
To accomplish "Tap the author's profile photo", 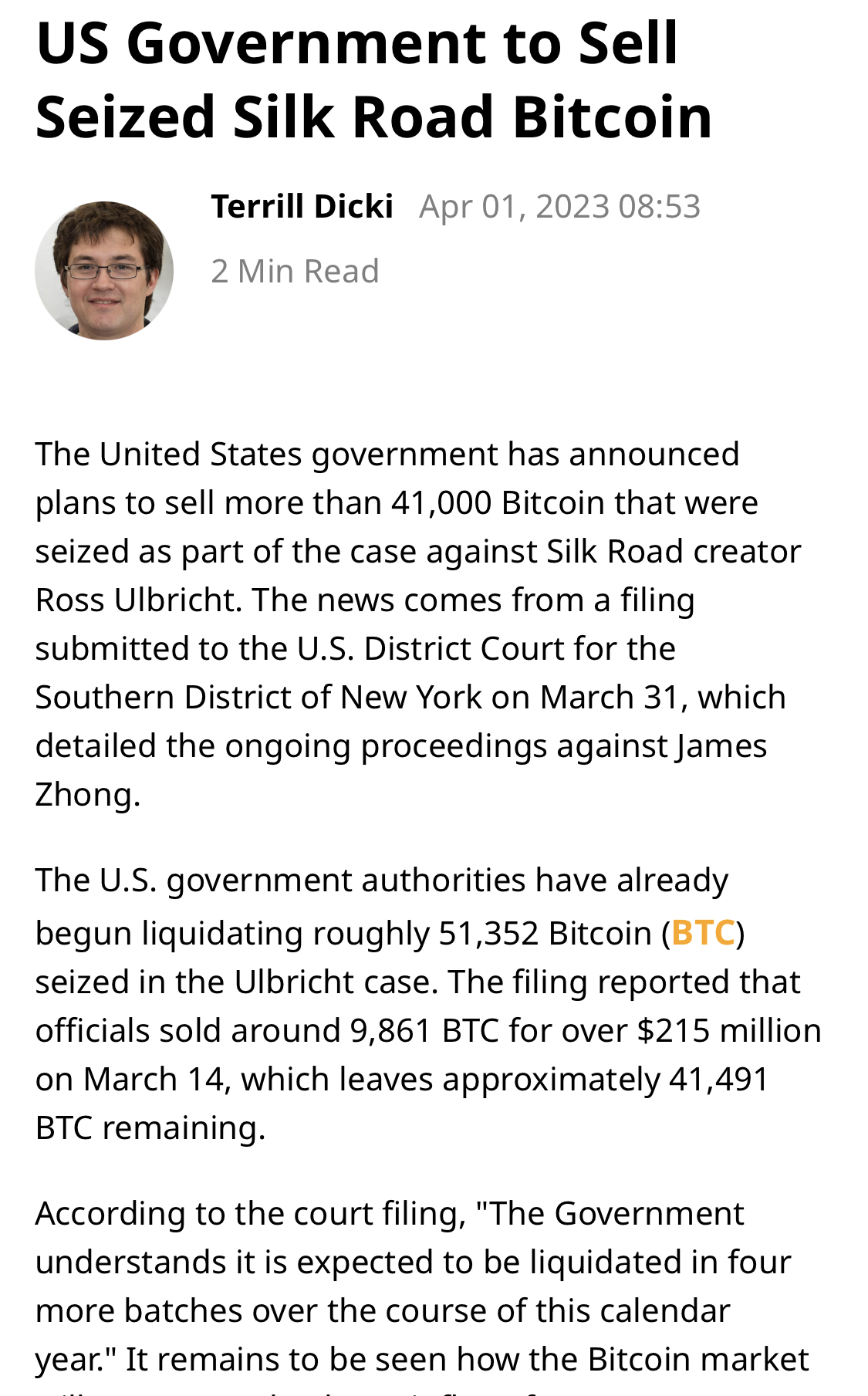I will (x=104, y=271).
